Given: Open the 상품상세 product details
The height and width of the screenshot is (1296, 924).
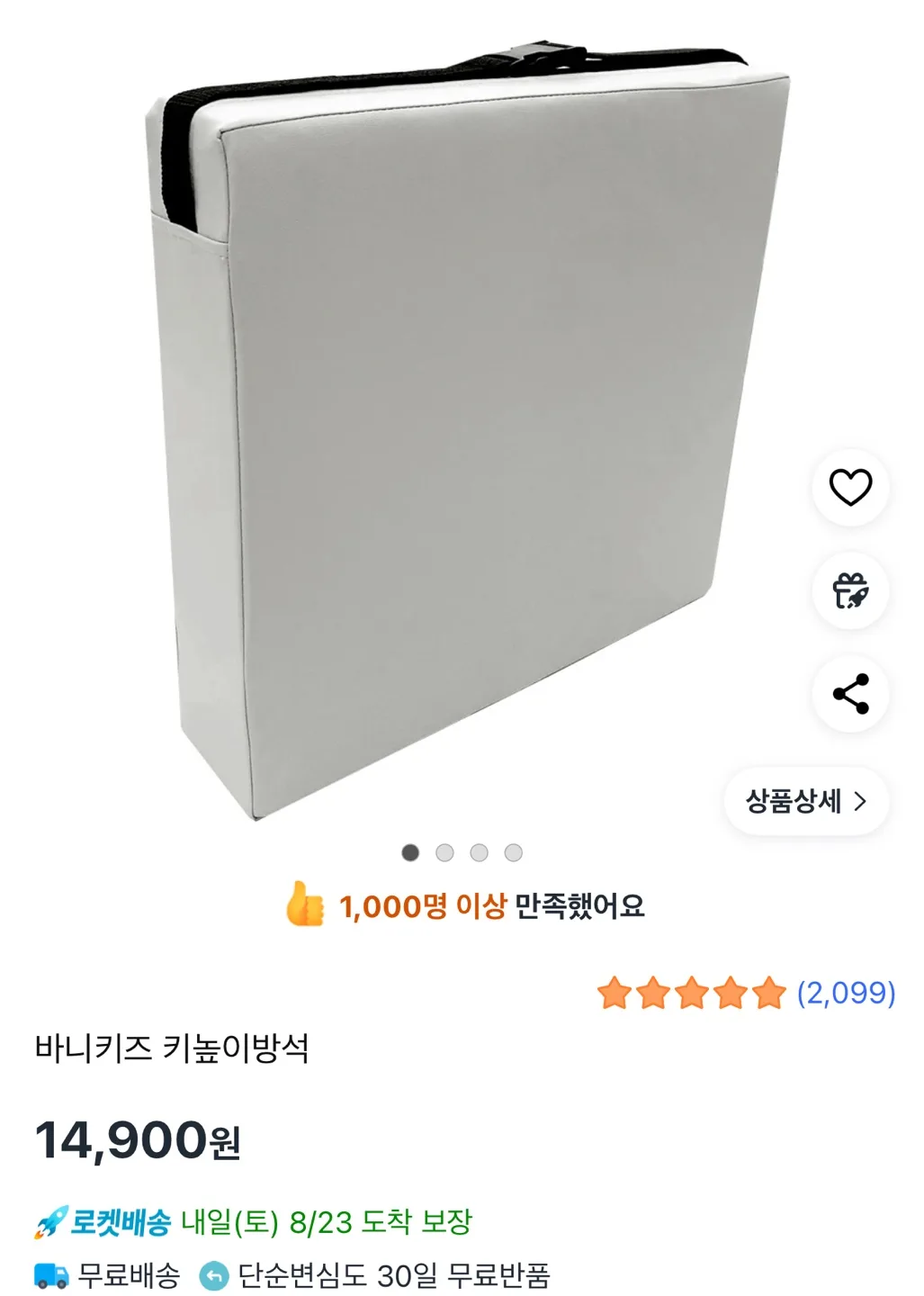Looking at the screenshot, I should [805, 801].
